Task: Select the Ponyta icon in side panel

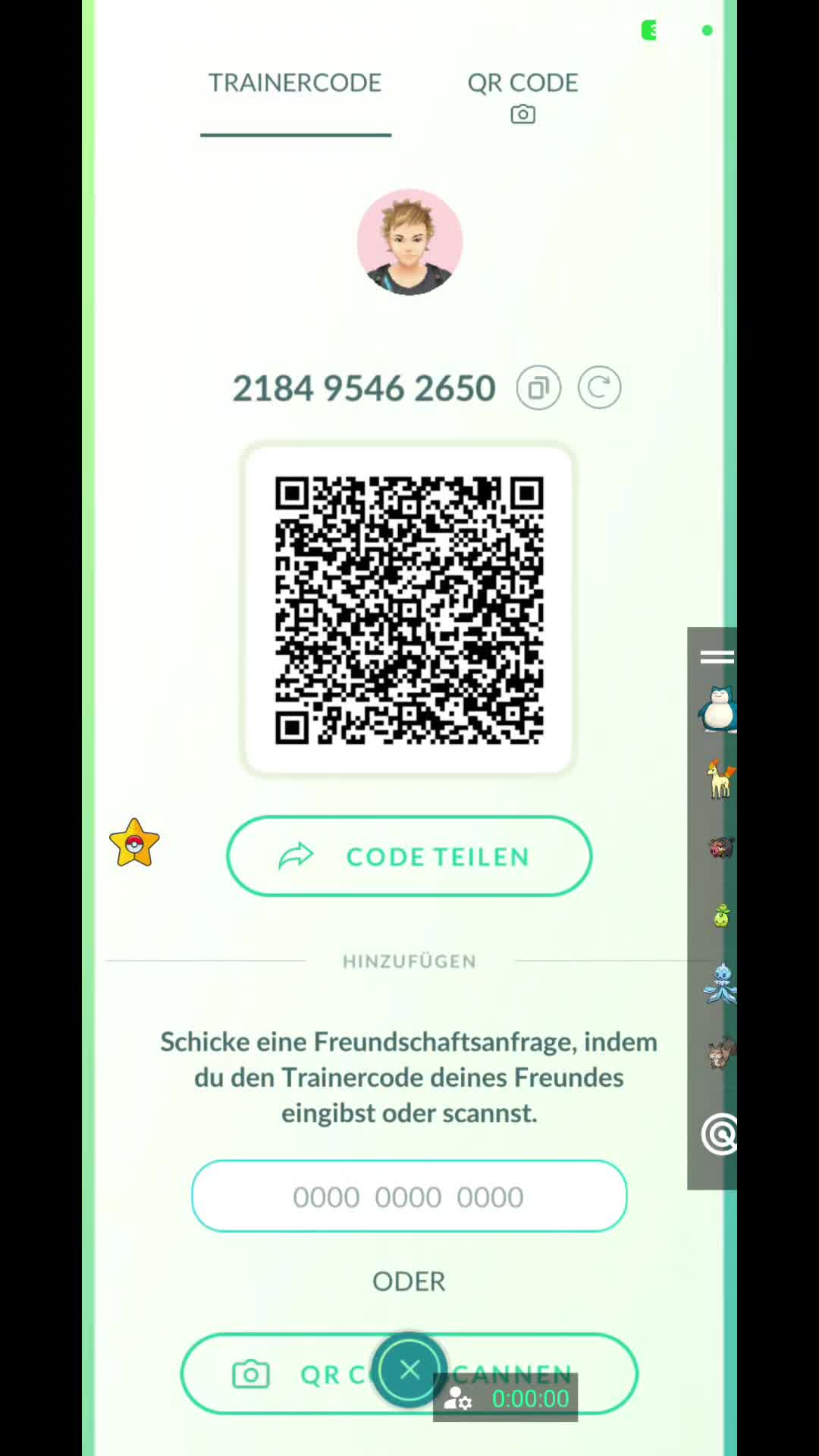Action: click(x=720, y=779)
